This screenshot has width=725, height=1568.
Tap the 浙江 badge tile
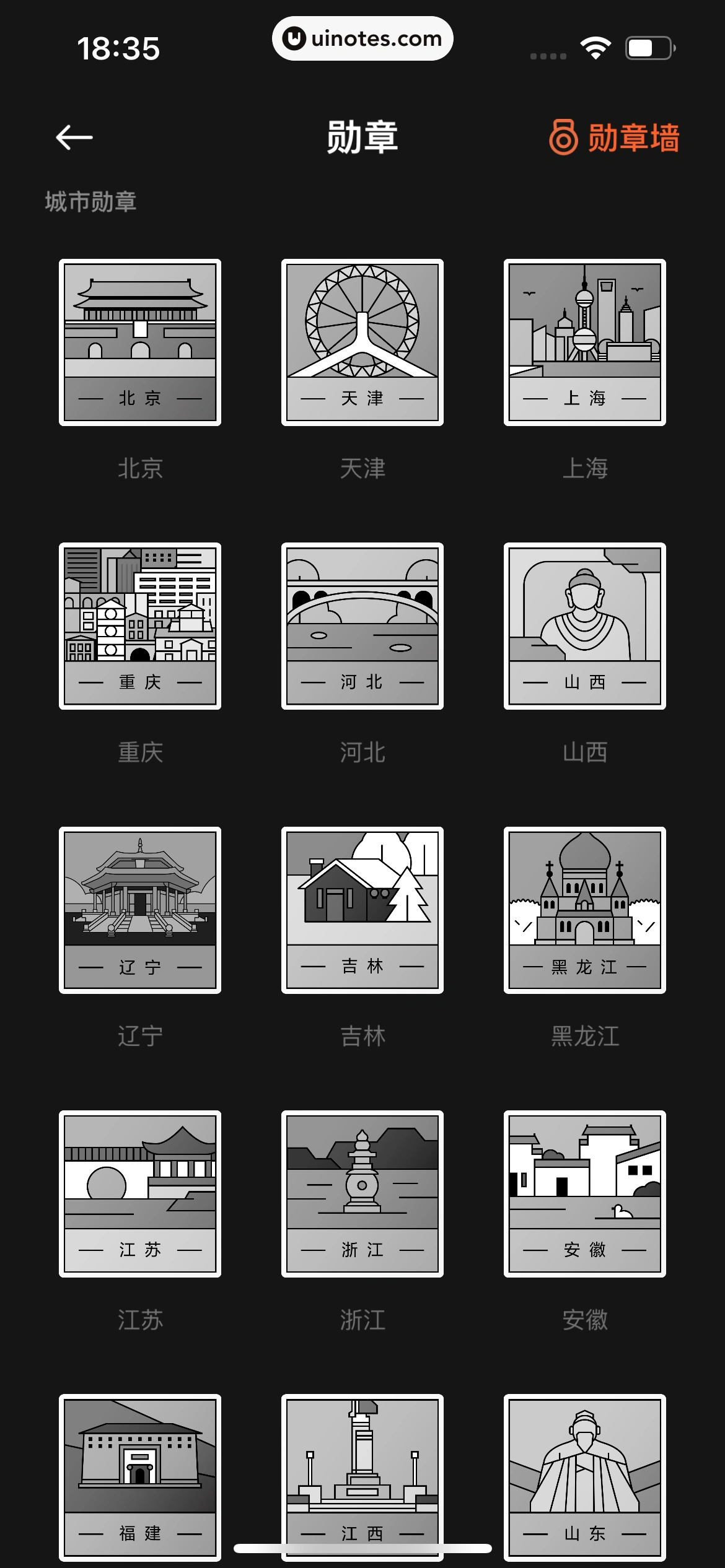coord(362,1194)
